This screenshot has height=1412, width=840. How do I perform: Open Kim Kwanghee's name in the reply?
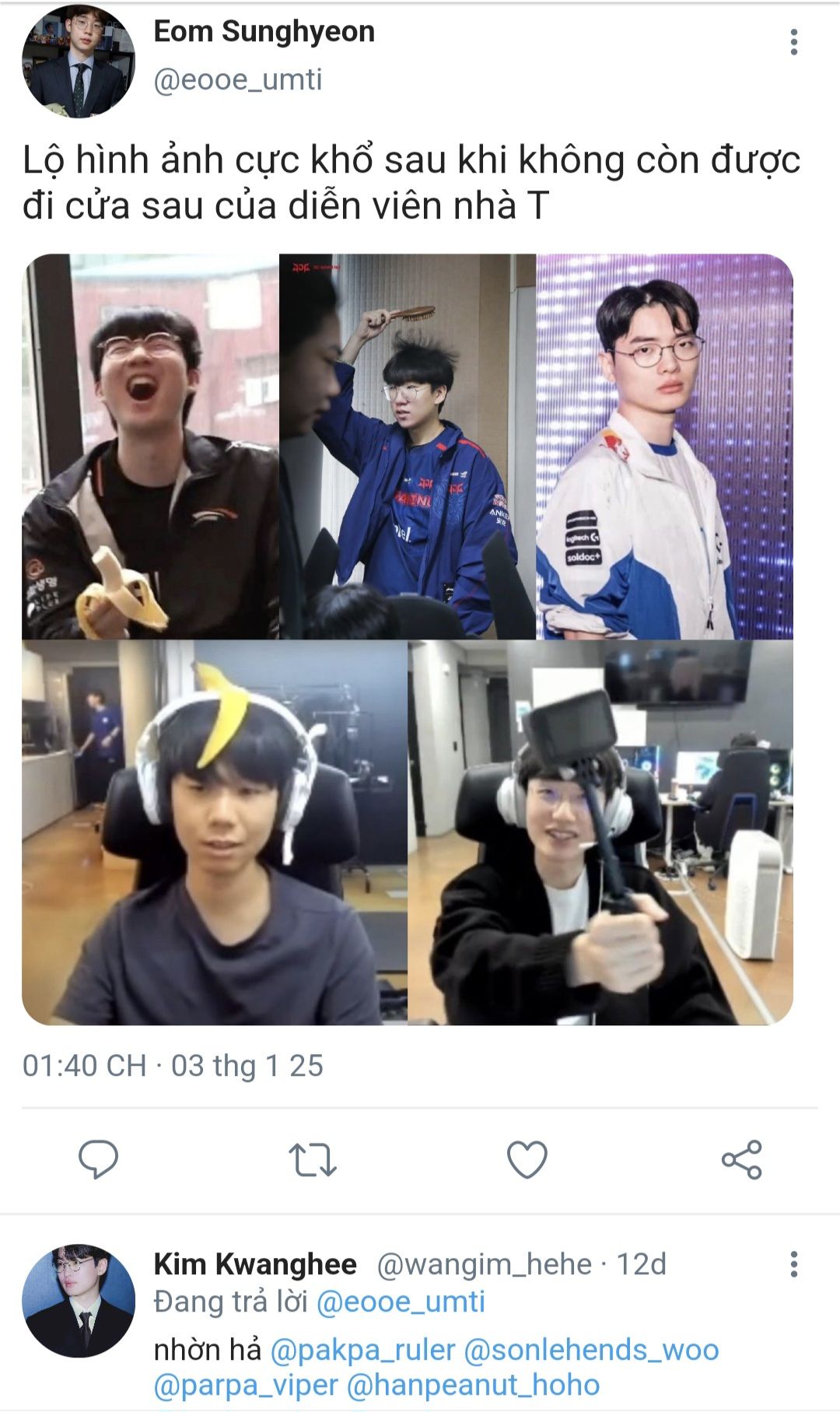(x=255, y=1264)
